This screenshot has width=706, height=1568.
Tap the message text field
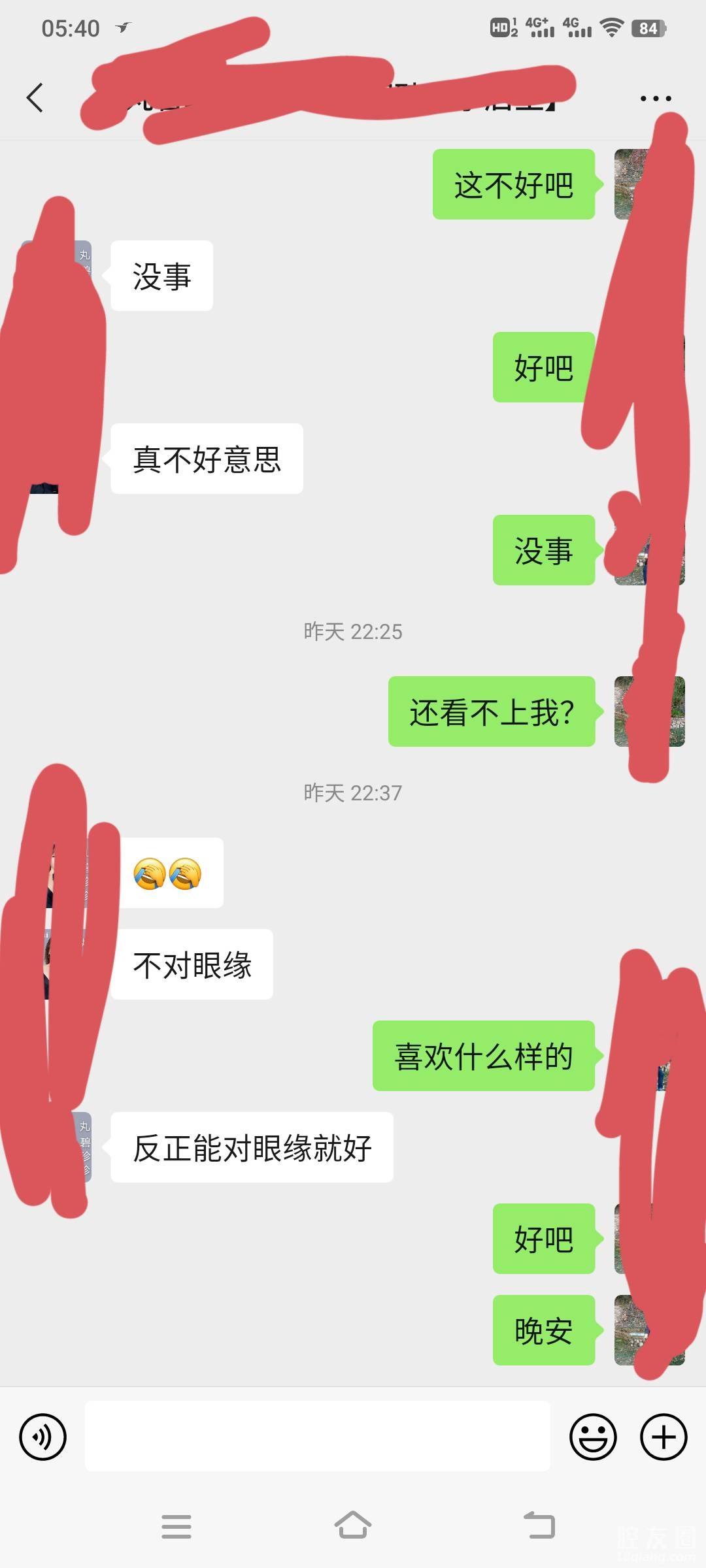[x=317, y=1436]
